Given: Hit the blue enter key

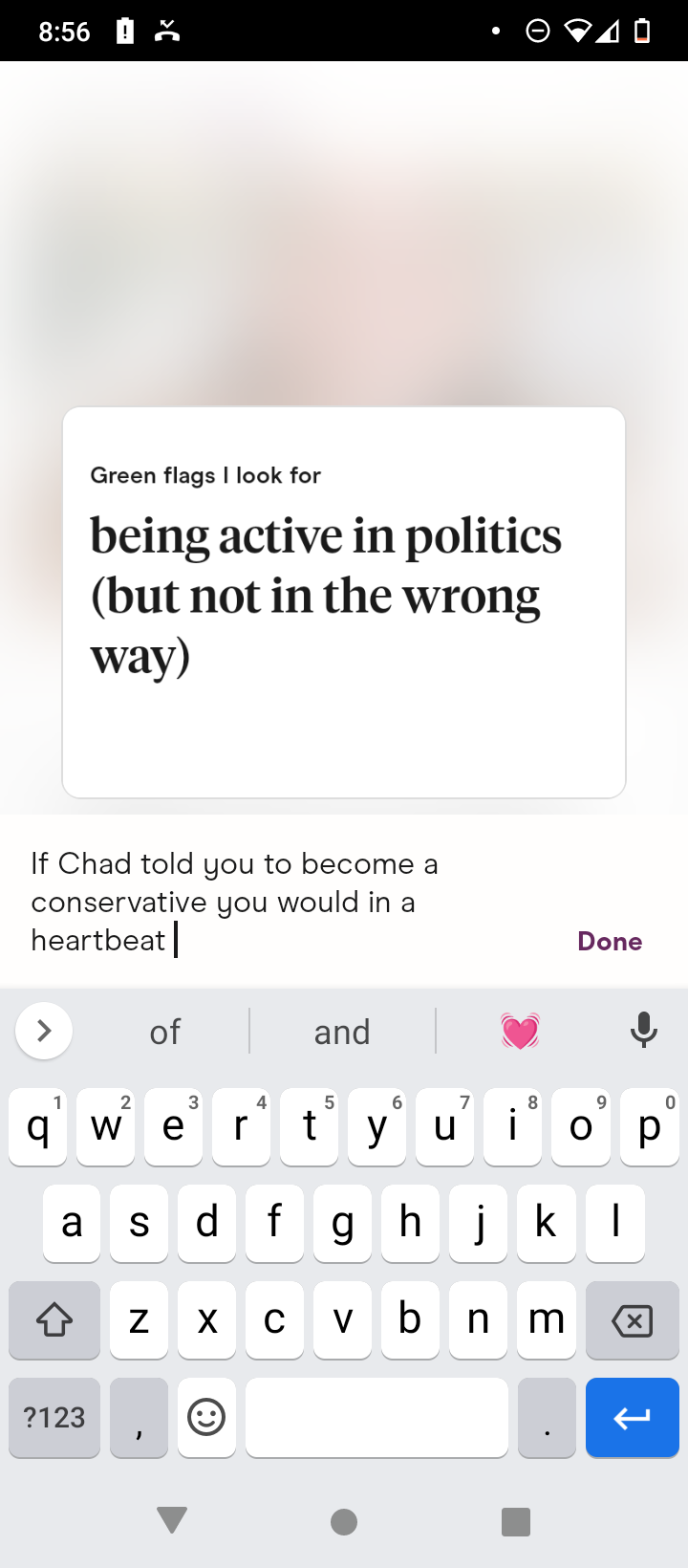Looking at the screenshot, I should [x=632, y=1417].
